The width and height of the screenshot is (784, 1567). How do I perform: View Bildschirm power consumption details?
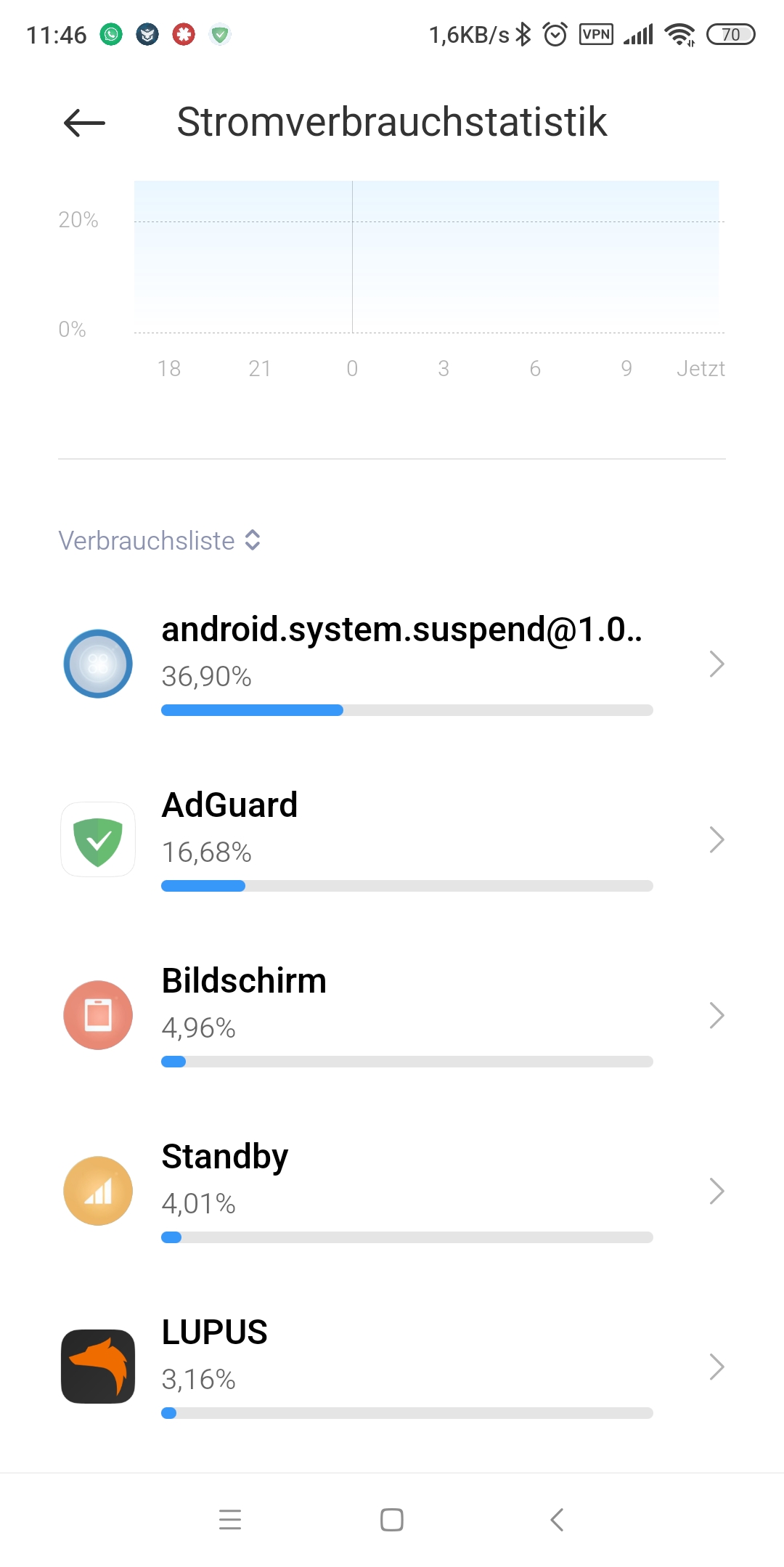[392, 1015]
